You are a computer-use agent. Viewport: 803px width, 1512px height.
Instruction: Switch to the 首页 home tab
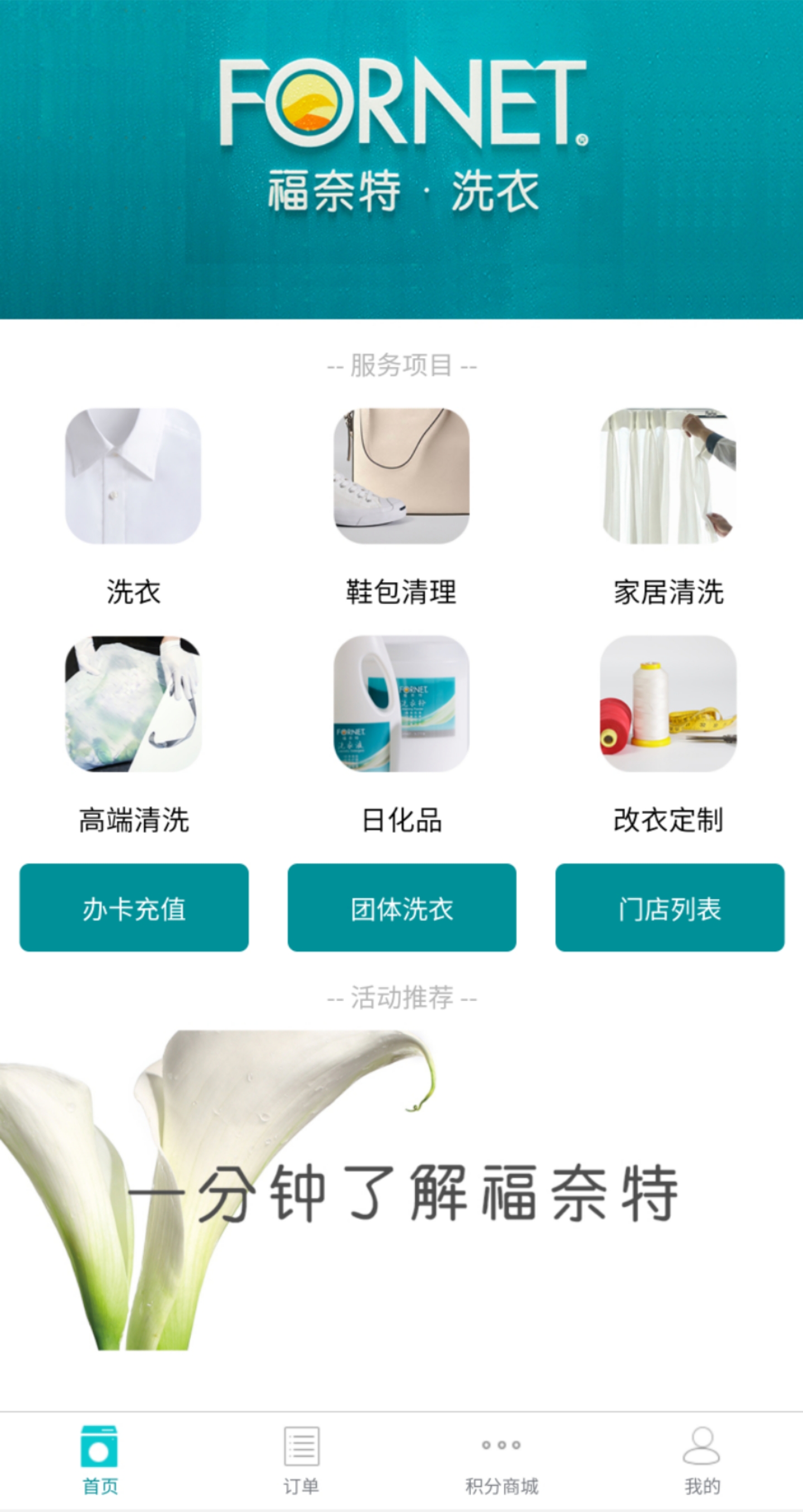[100, 1460]
